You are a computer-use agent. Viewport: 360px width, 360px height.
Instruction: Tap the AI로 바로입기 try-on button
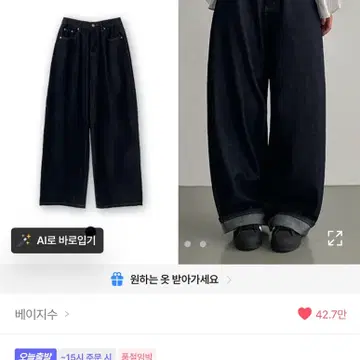(x=57, y=240)
